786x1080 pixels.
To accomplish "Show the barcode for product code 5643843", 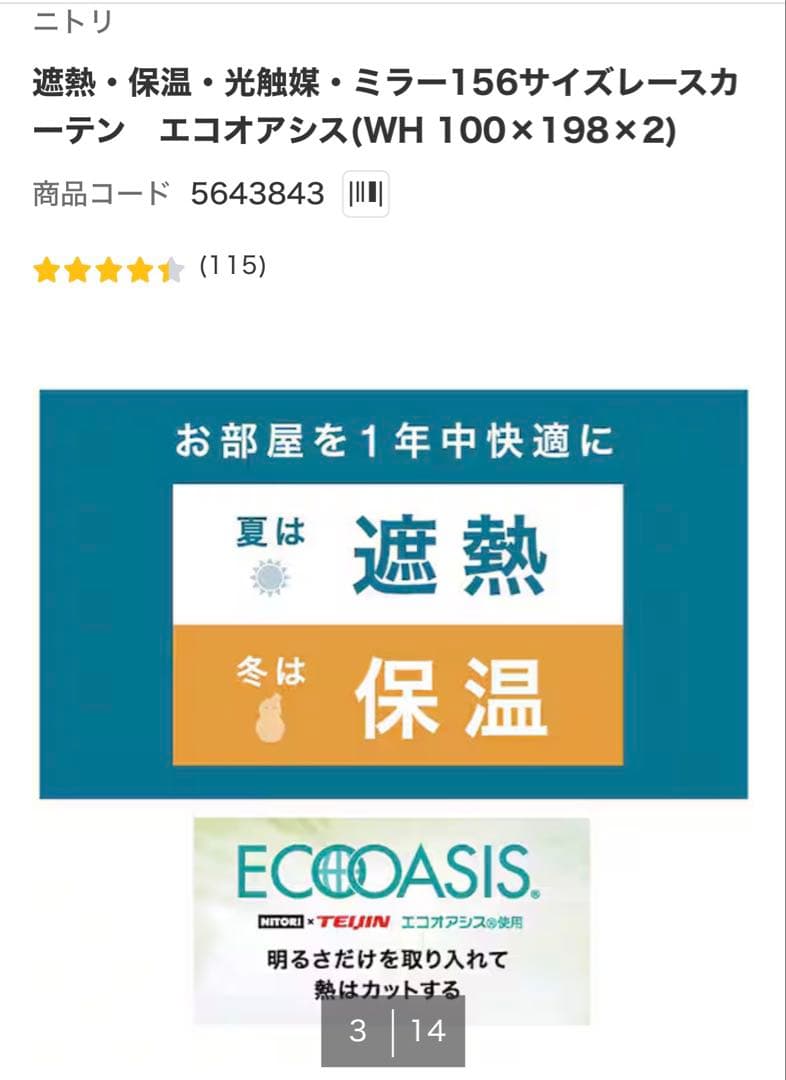I will (x=365, y=194).
